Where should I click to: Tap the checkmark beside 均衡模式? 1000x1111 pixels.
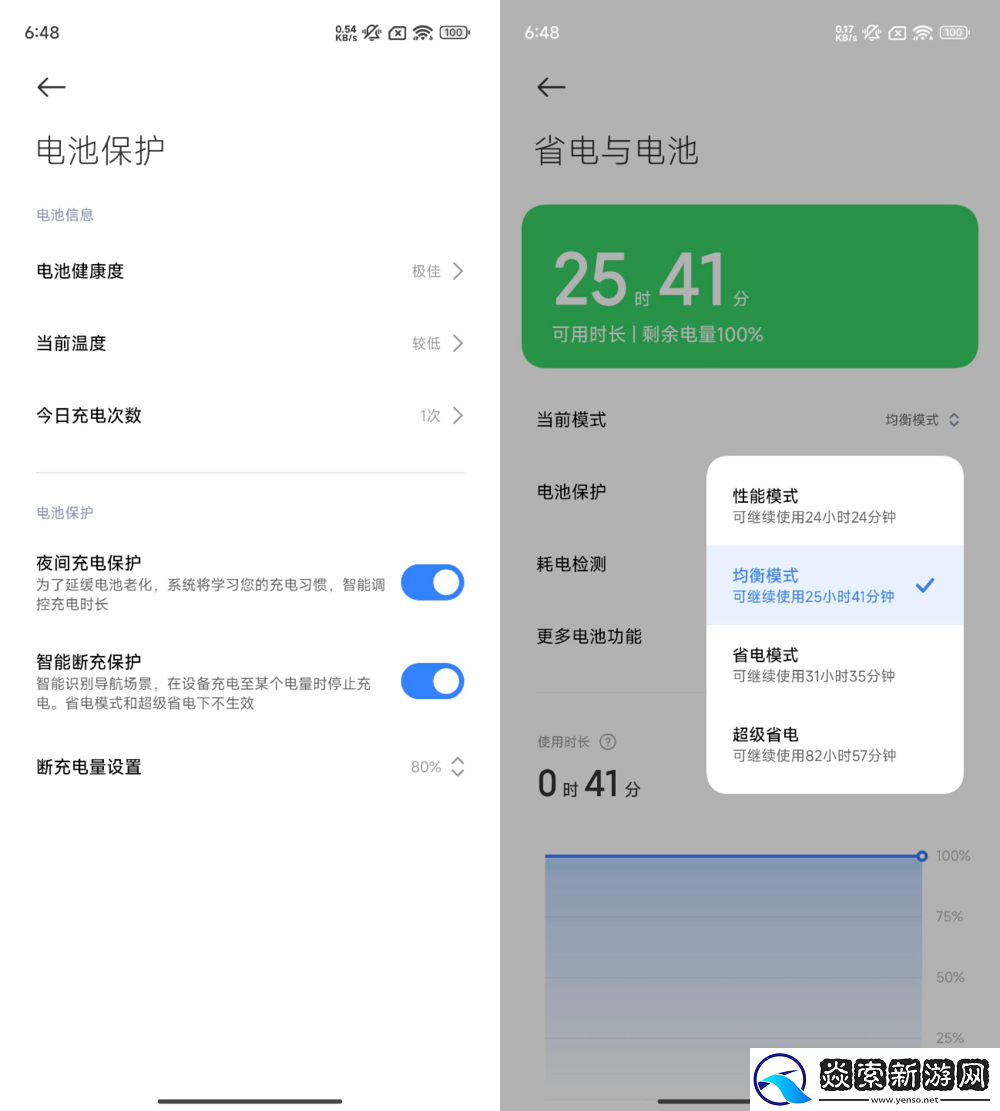pyautogui.click(x=926, y=585)
